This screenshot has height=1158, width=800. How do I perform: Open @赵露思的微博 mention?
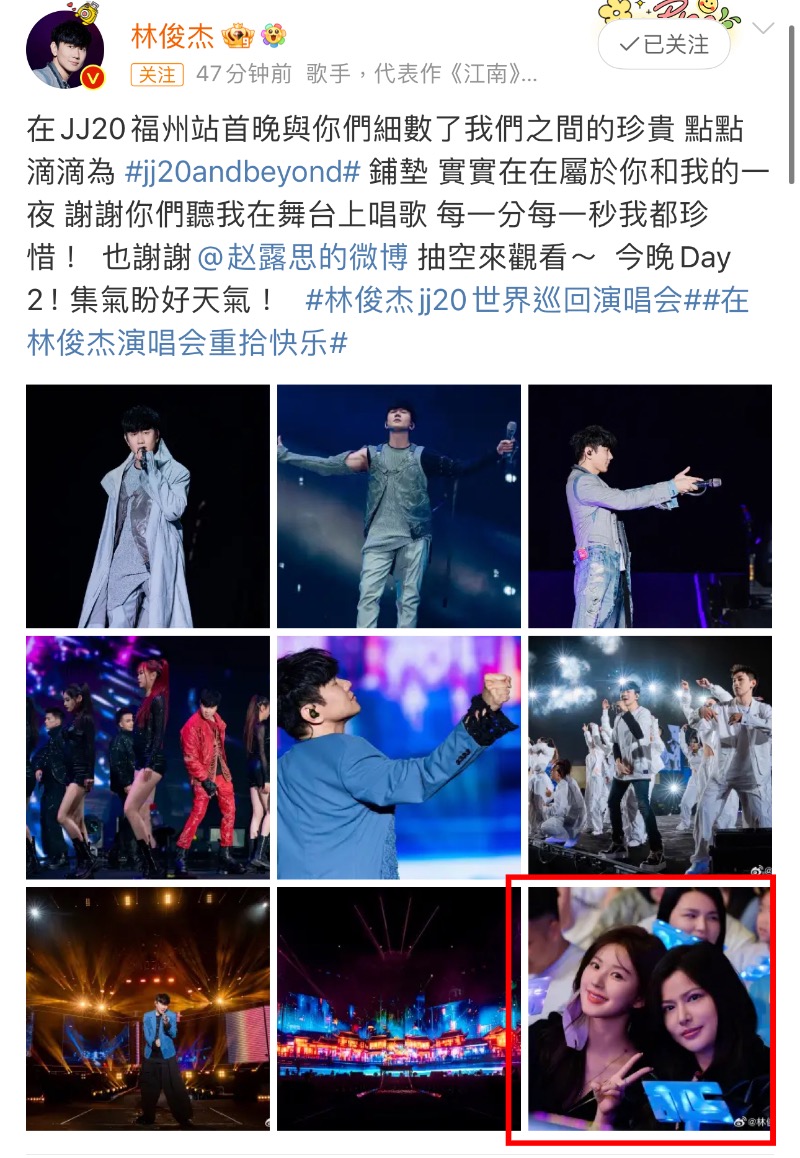point(302,257)
